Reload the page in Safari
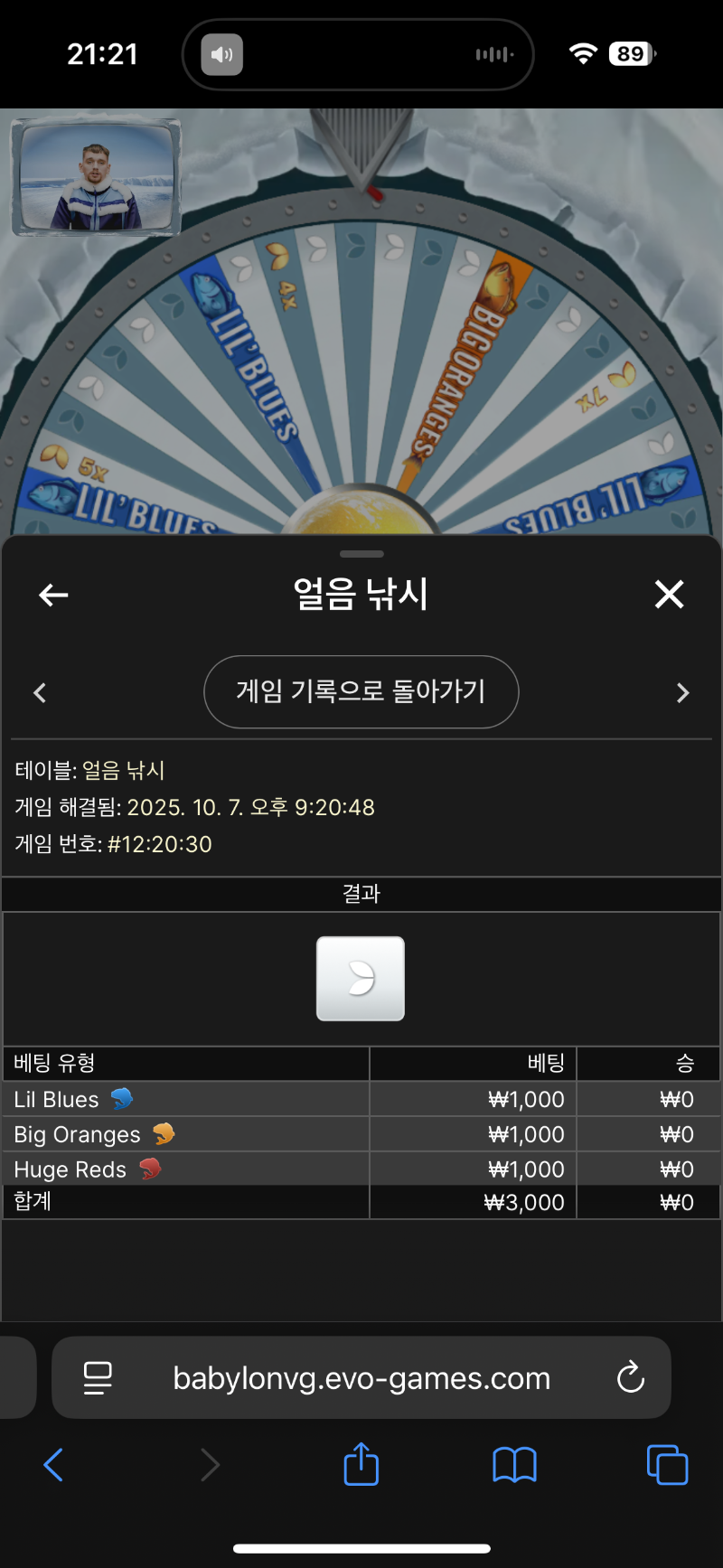723x1568 pixels. coord(630,1378)
